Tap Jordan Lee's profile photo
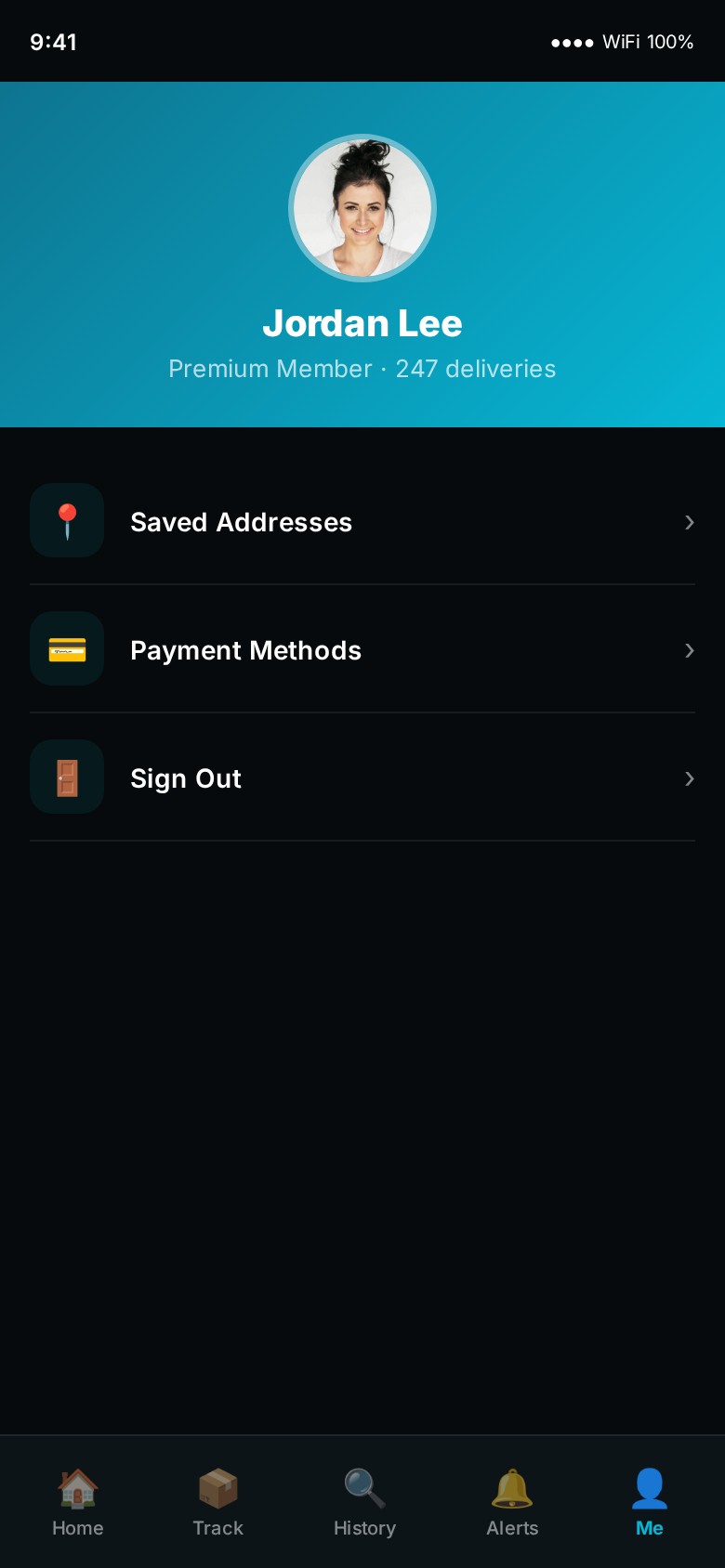725x1568 pixels. pyautogui.click(x=362, y=208)
